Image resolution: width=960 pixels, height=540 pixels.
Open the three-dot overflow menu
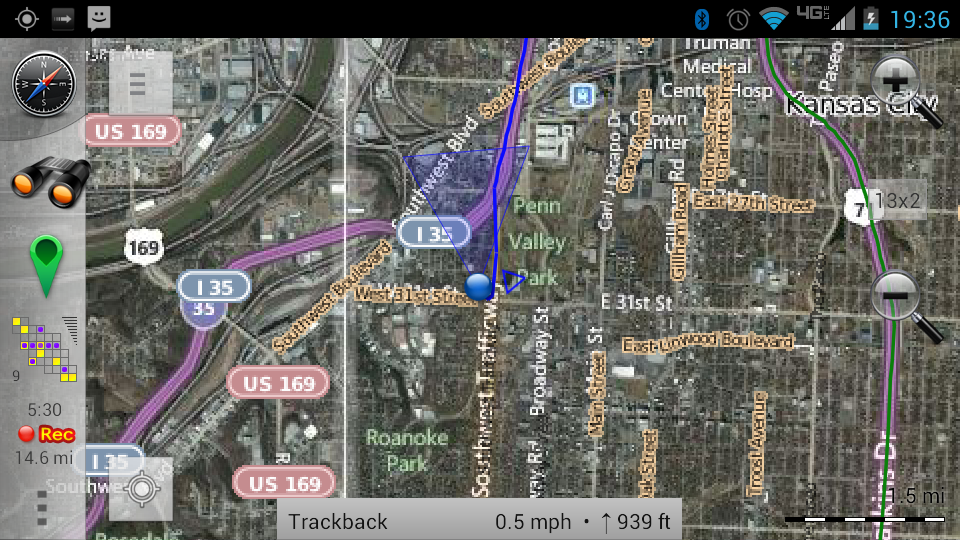tap(41, 508)
